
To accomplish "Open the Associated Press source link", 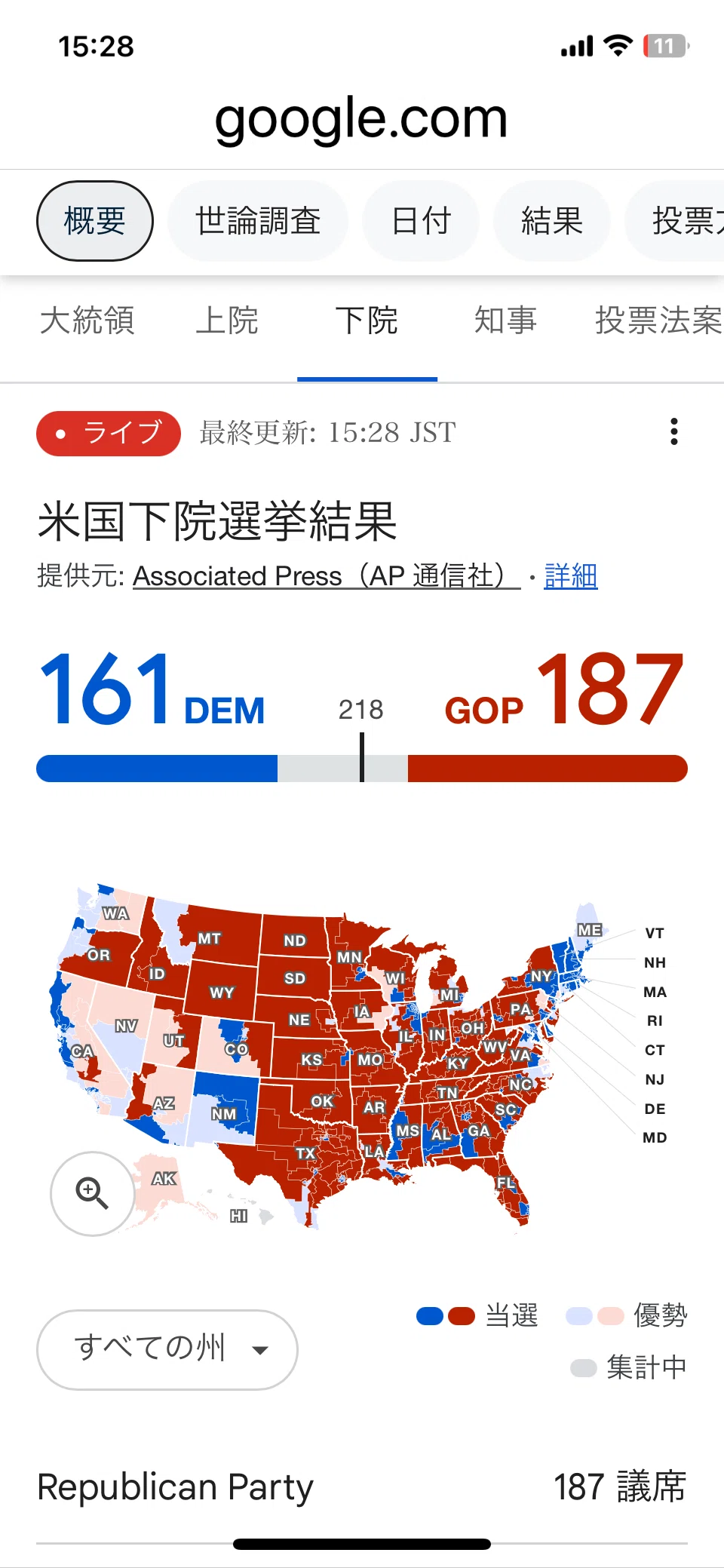I will point(327,576).
